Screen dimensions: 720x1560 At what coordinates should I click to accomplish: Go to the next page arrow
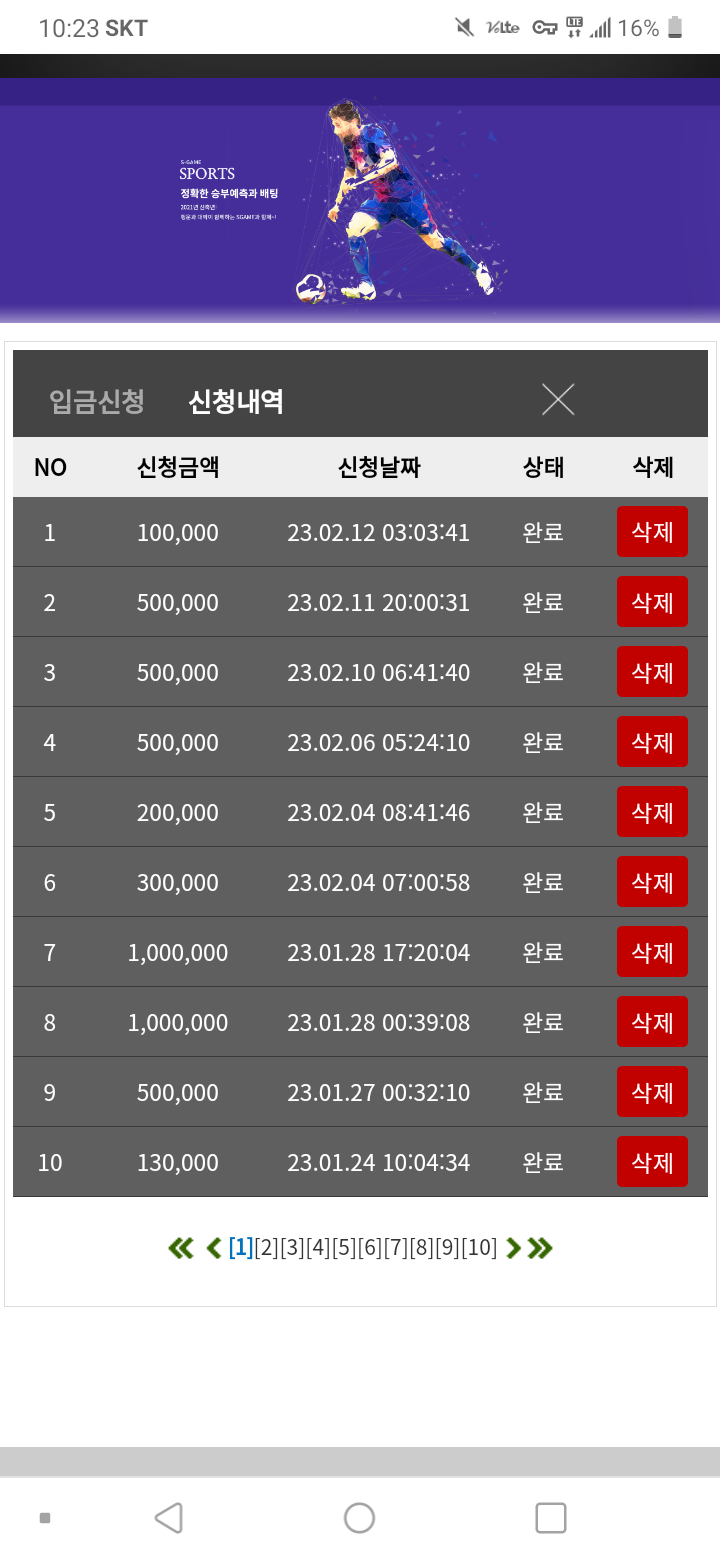coord(513,1248)
